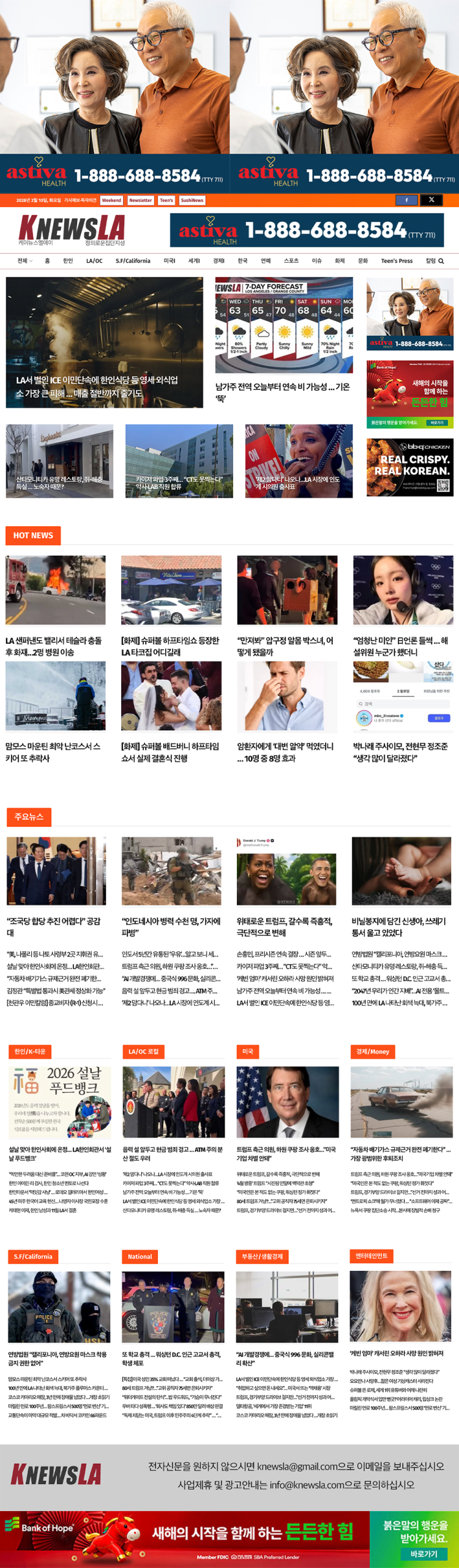The image size is (459, 1568).
Task: Open the 경제/Money category header
Action: [x=373, y=1052]
